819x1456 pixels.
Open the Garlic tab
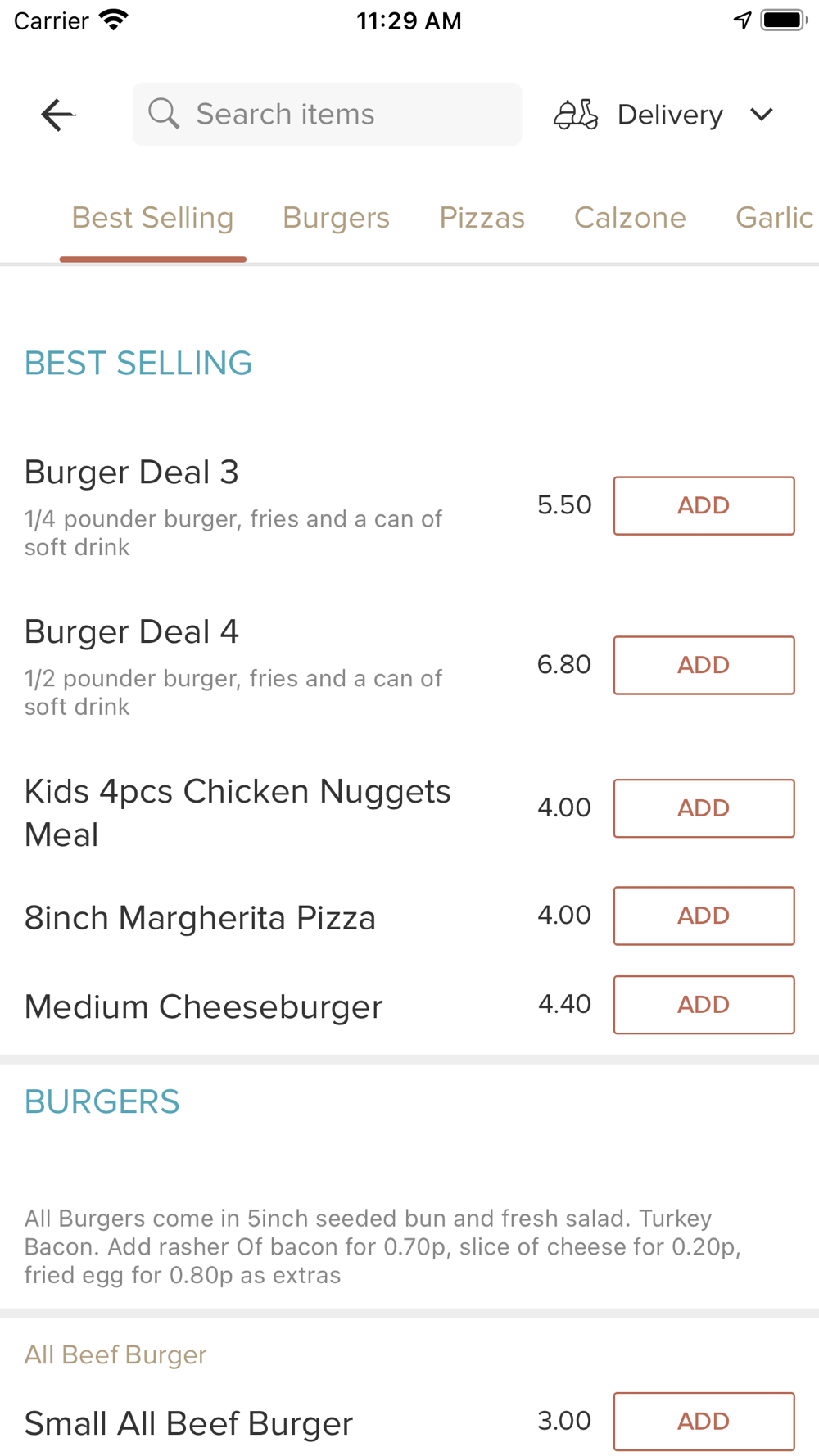pyautogui.click(x=773, y=218)
